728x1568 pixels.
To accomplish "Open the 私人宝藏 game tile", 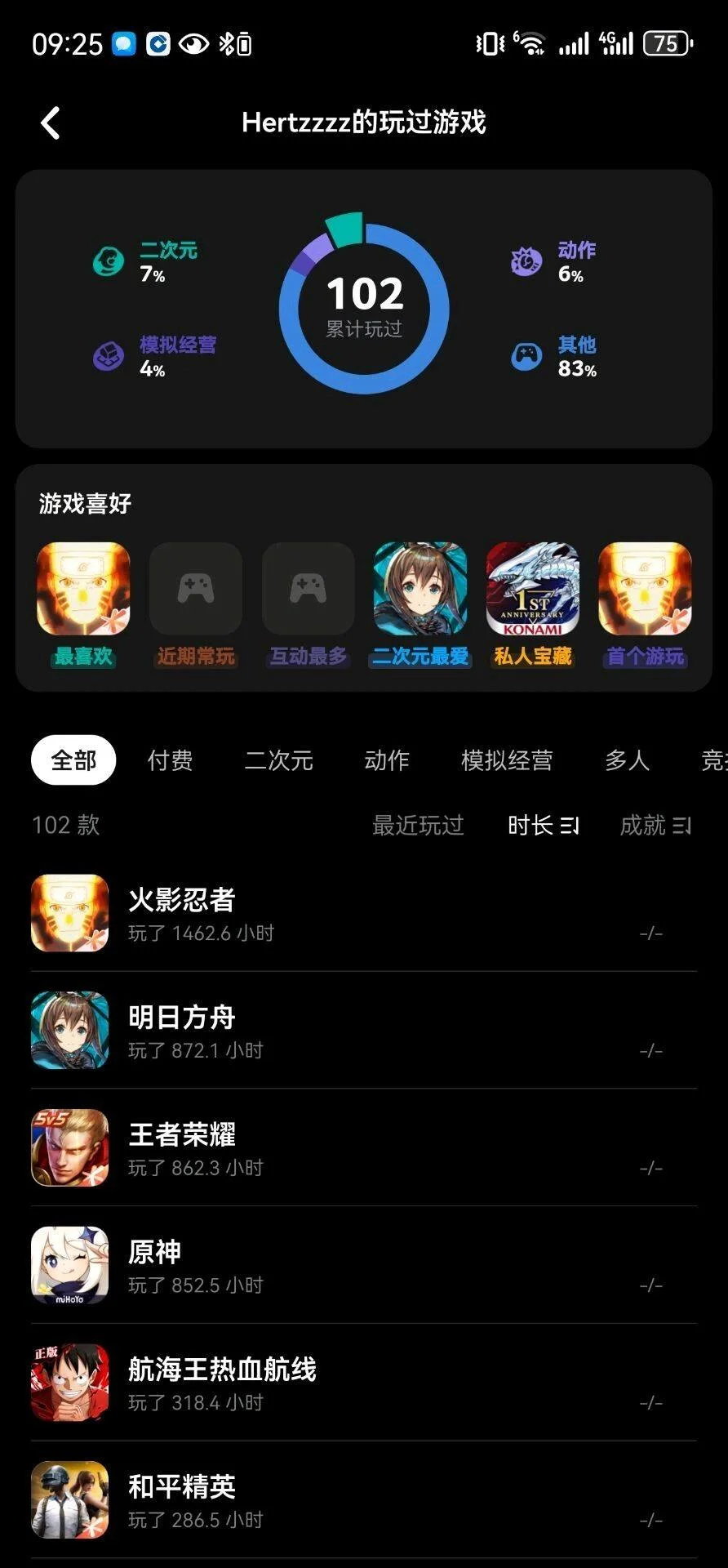I will 533,590.
